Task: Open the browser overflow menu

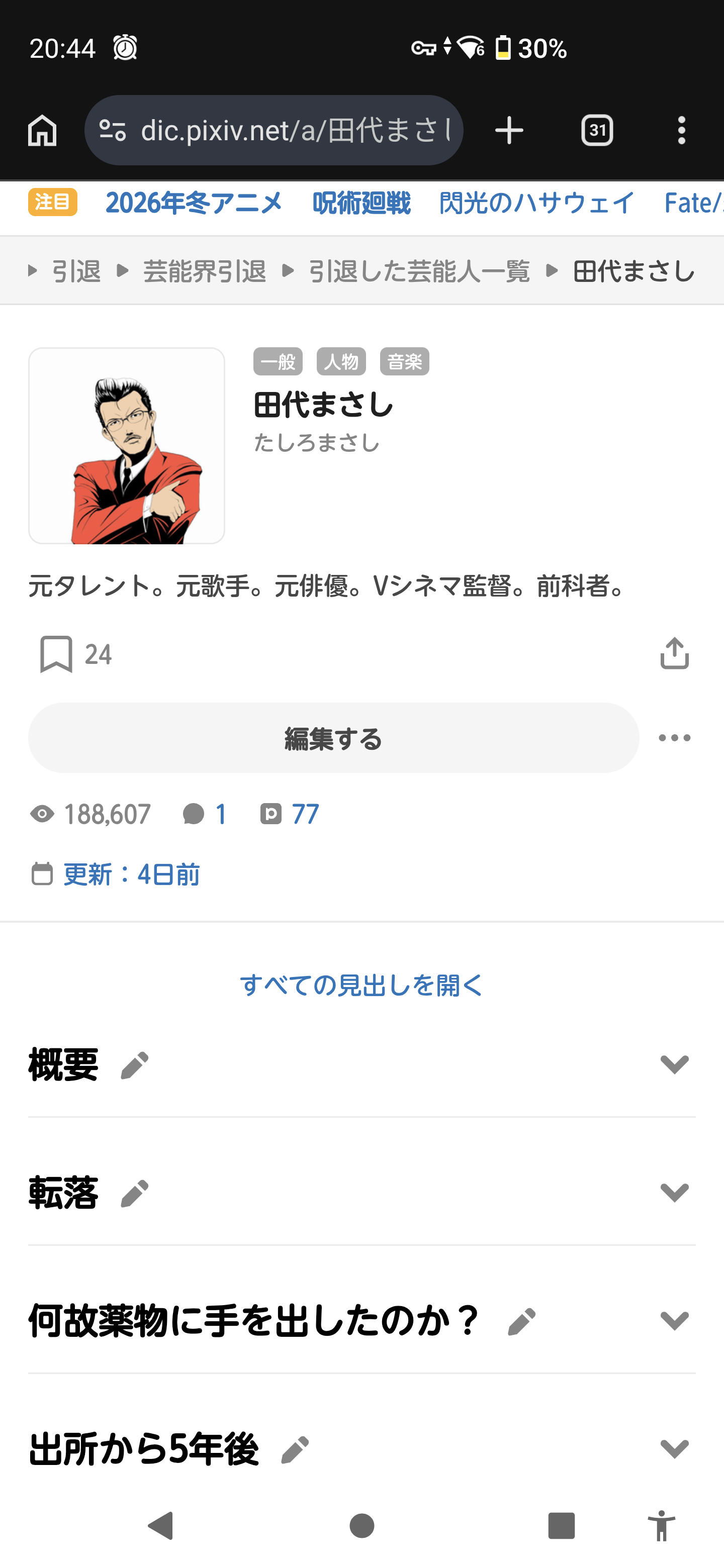Action: [681, 130]
